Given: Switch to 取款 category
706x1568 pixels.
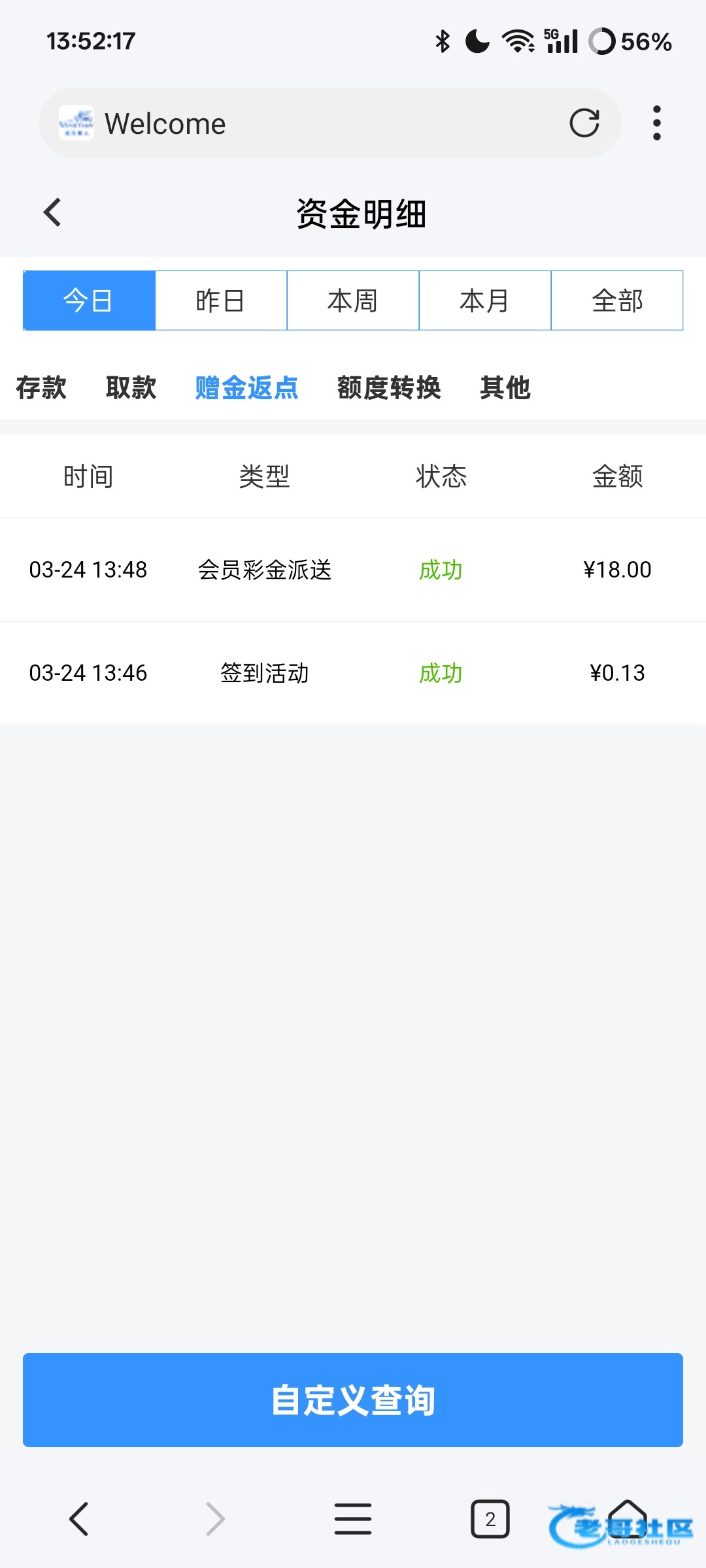Looking at the screenshot, I should click(x=131, y=387).
